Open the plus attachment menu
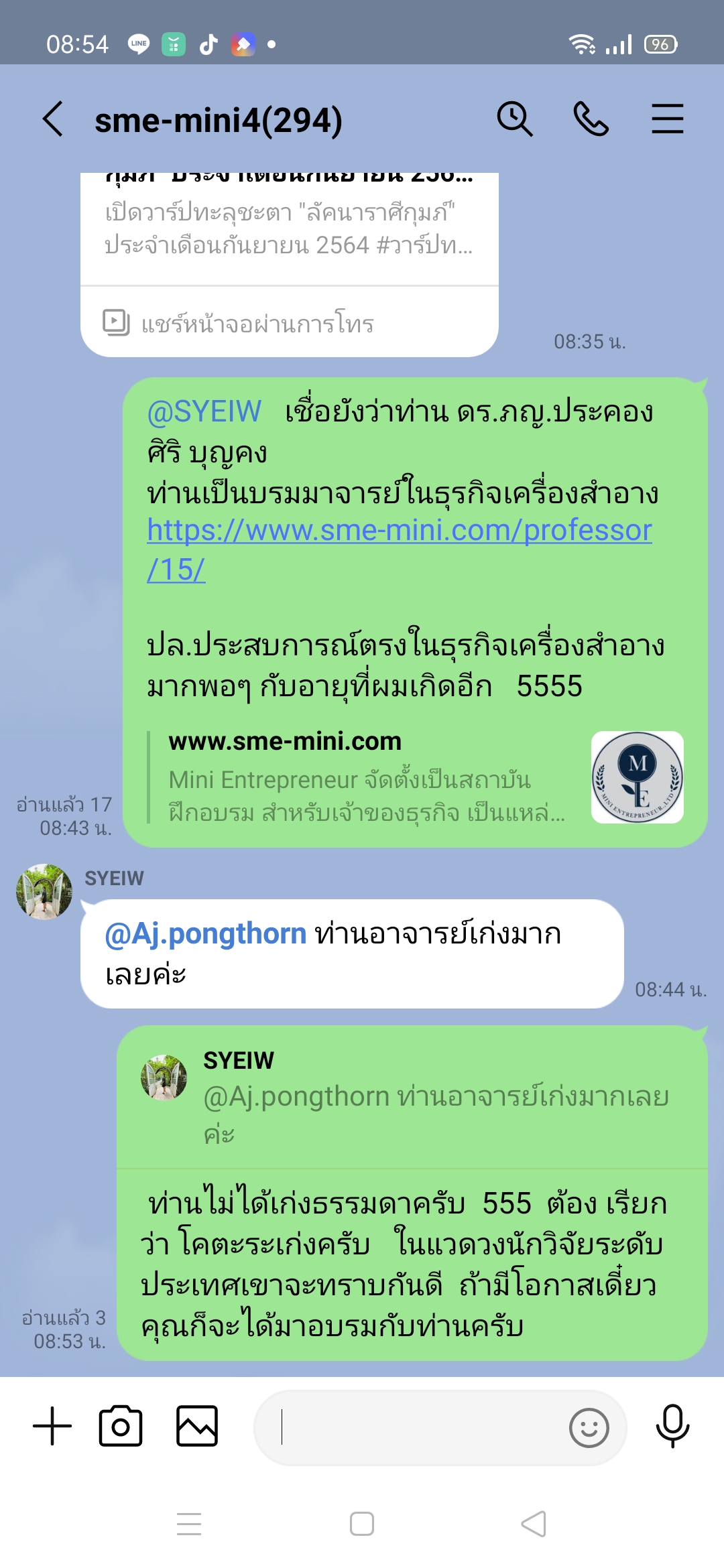724x1568 pixels. click(52, 1426)
